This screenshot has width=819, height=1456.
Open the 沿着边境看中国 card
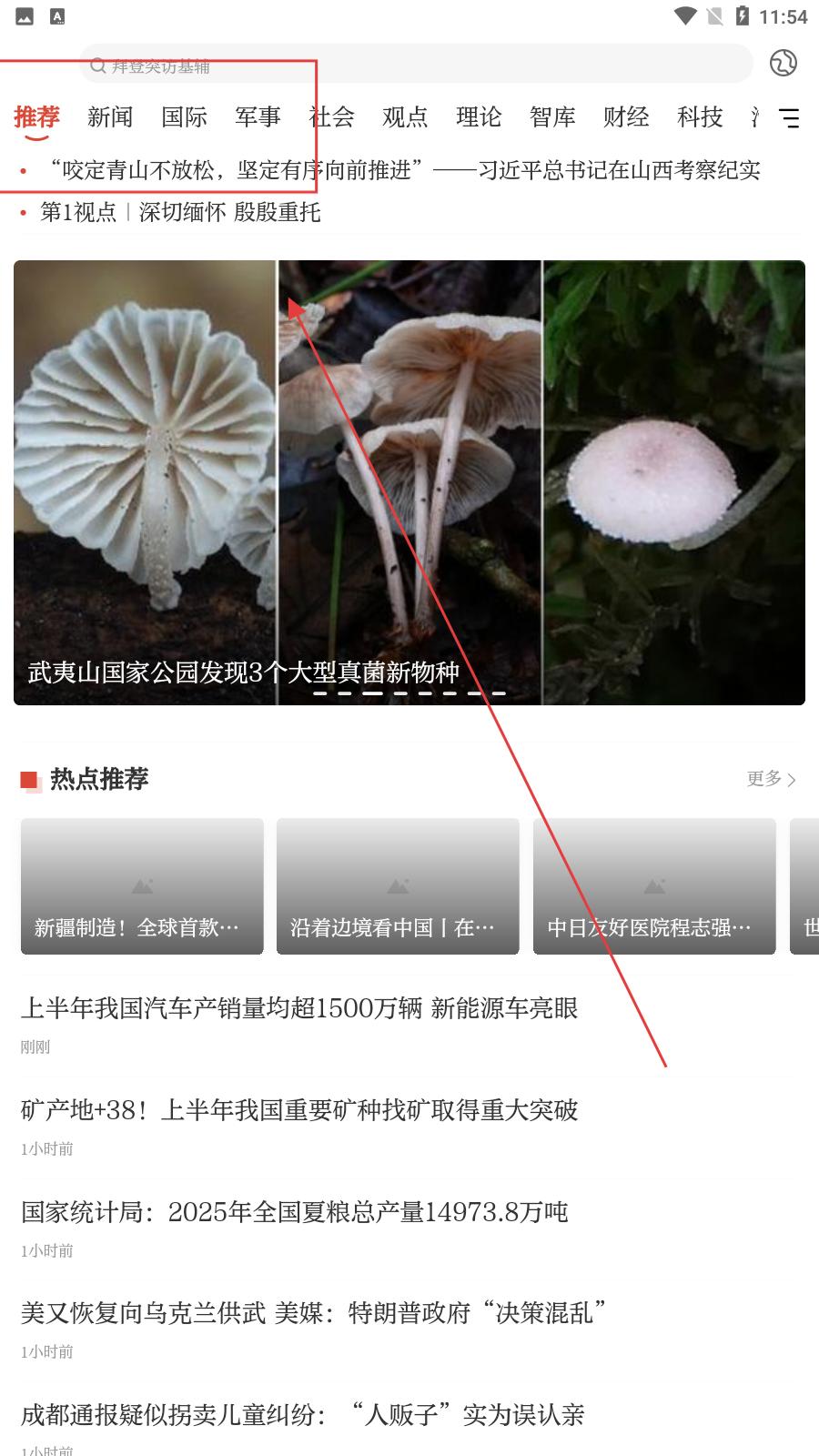(398, 886)
